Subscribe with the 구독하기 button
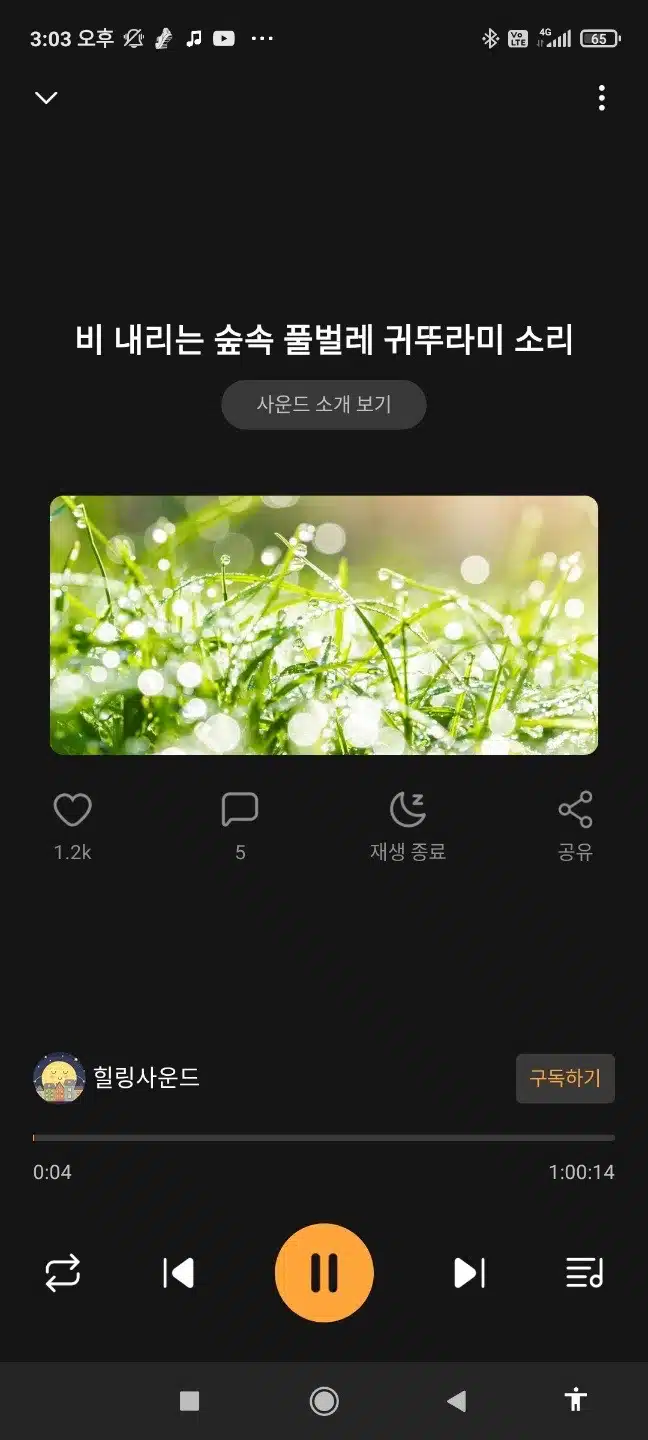 (565, 1078)
